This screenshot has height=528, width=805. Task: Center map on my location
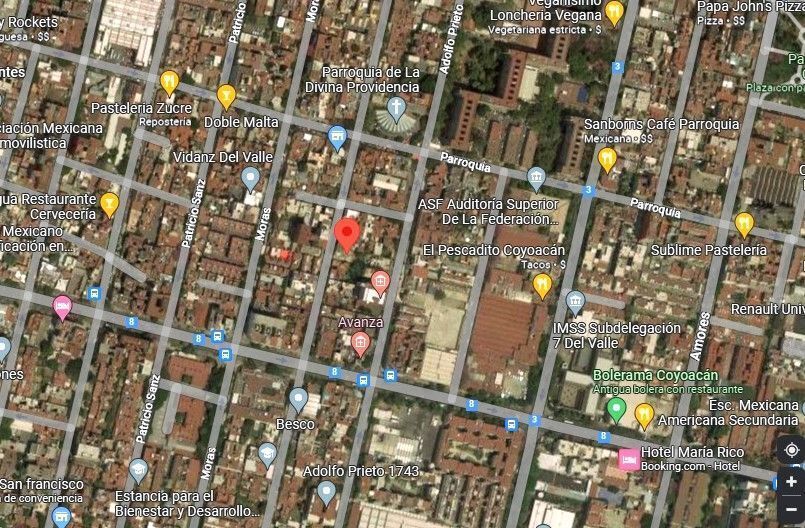coord(791,450)
